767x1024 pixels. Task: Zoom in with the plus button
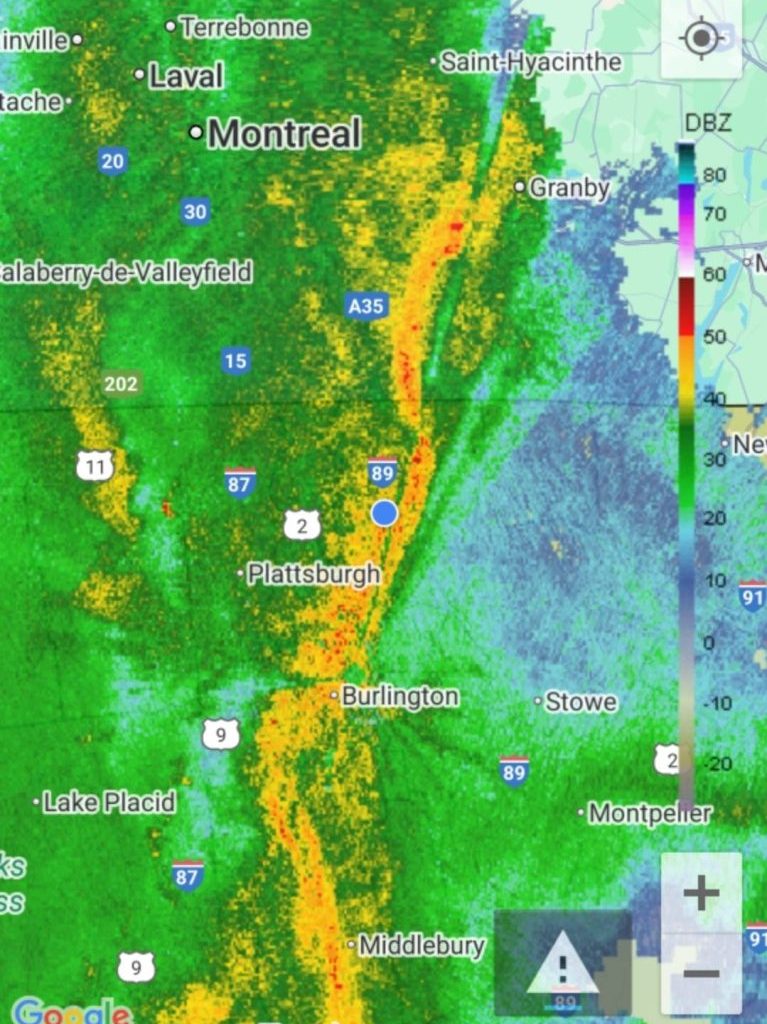coord(701,892)
